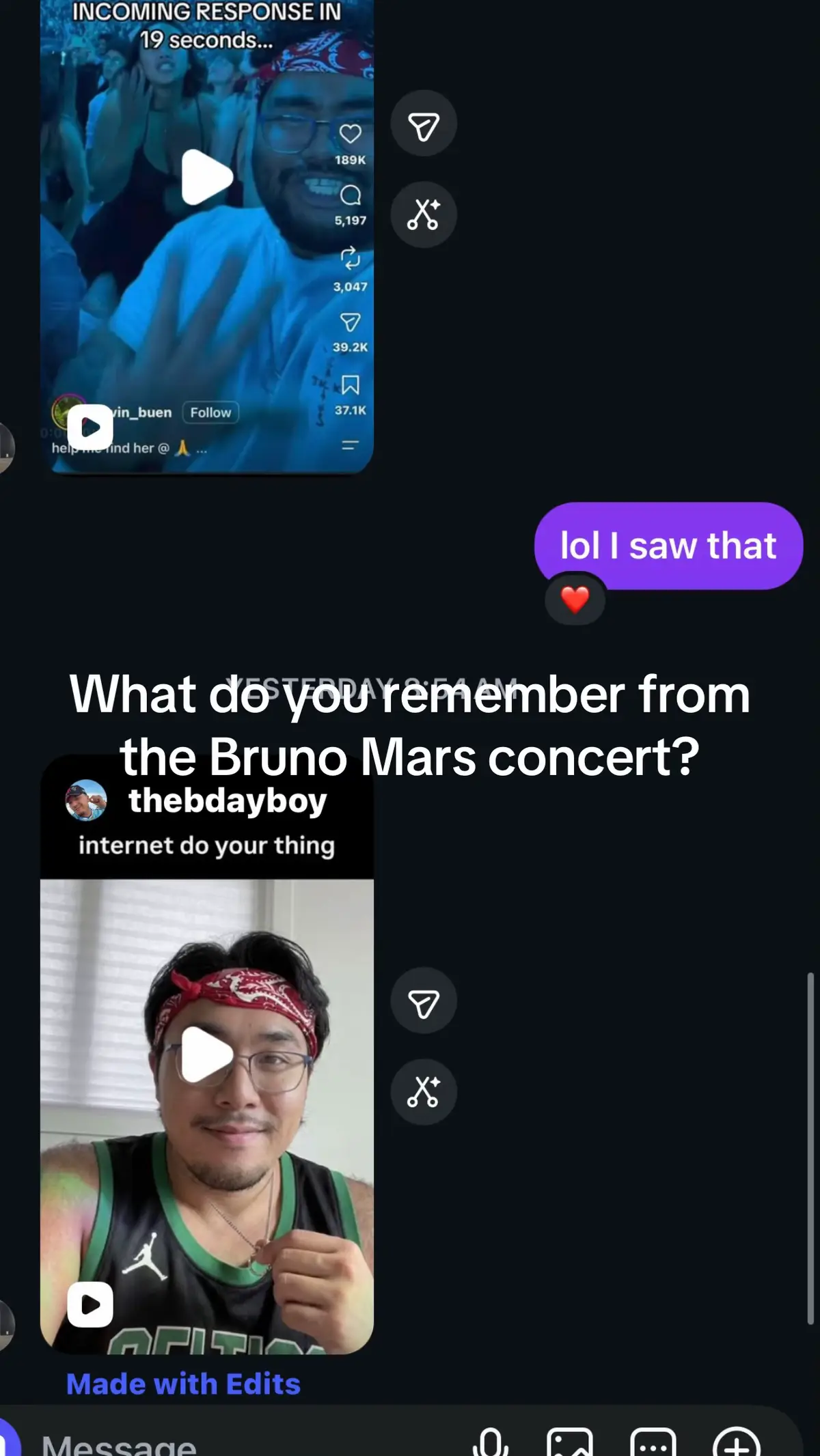Open the photo gallery picker

click(x=570, y=1442)
